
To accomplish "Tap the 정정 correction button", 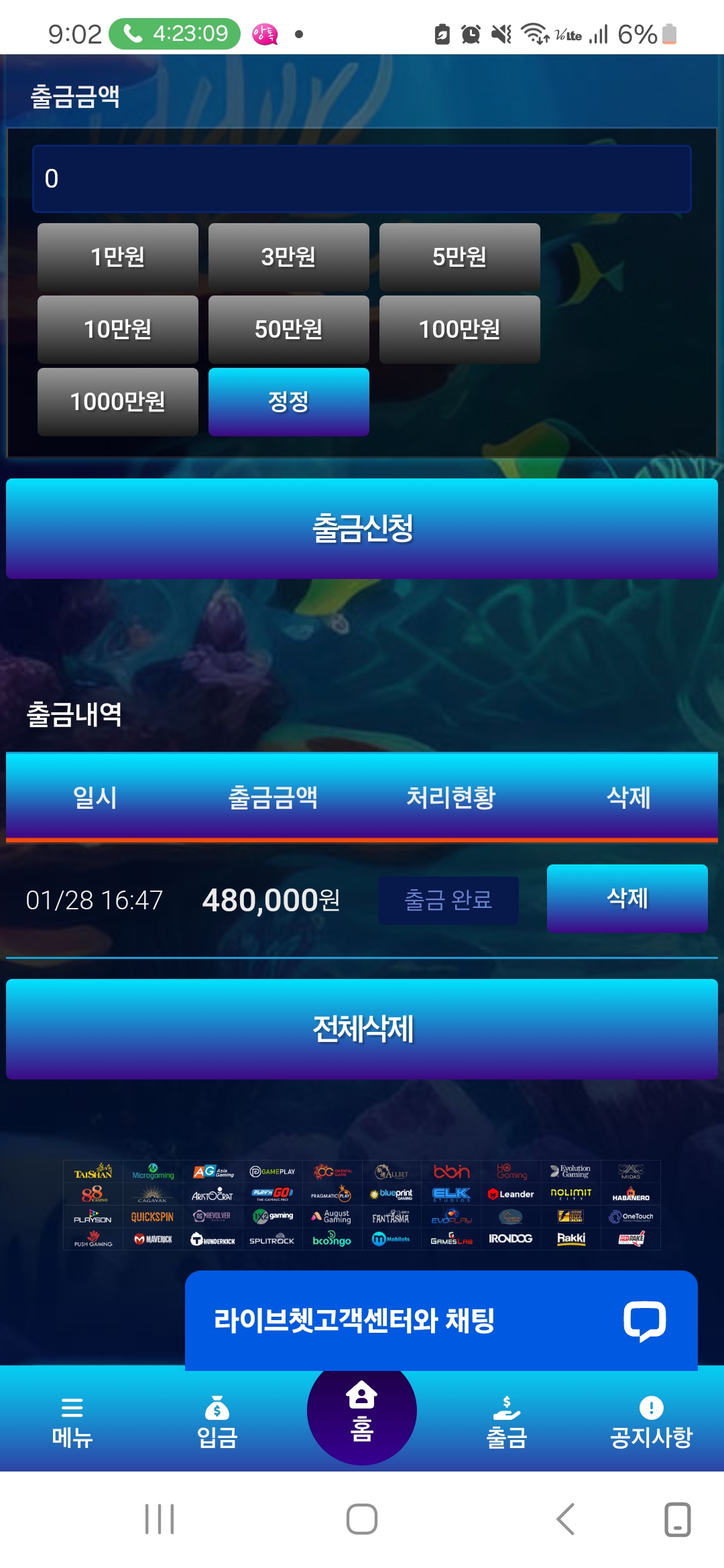I will [x=289, y=401].
